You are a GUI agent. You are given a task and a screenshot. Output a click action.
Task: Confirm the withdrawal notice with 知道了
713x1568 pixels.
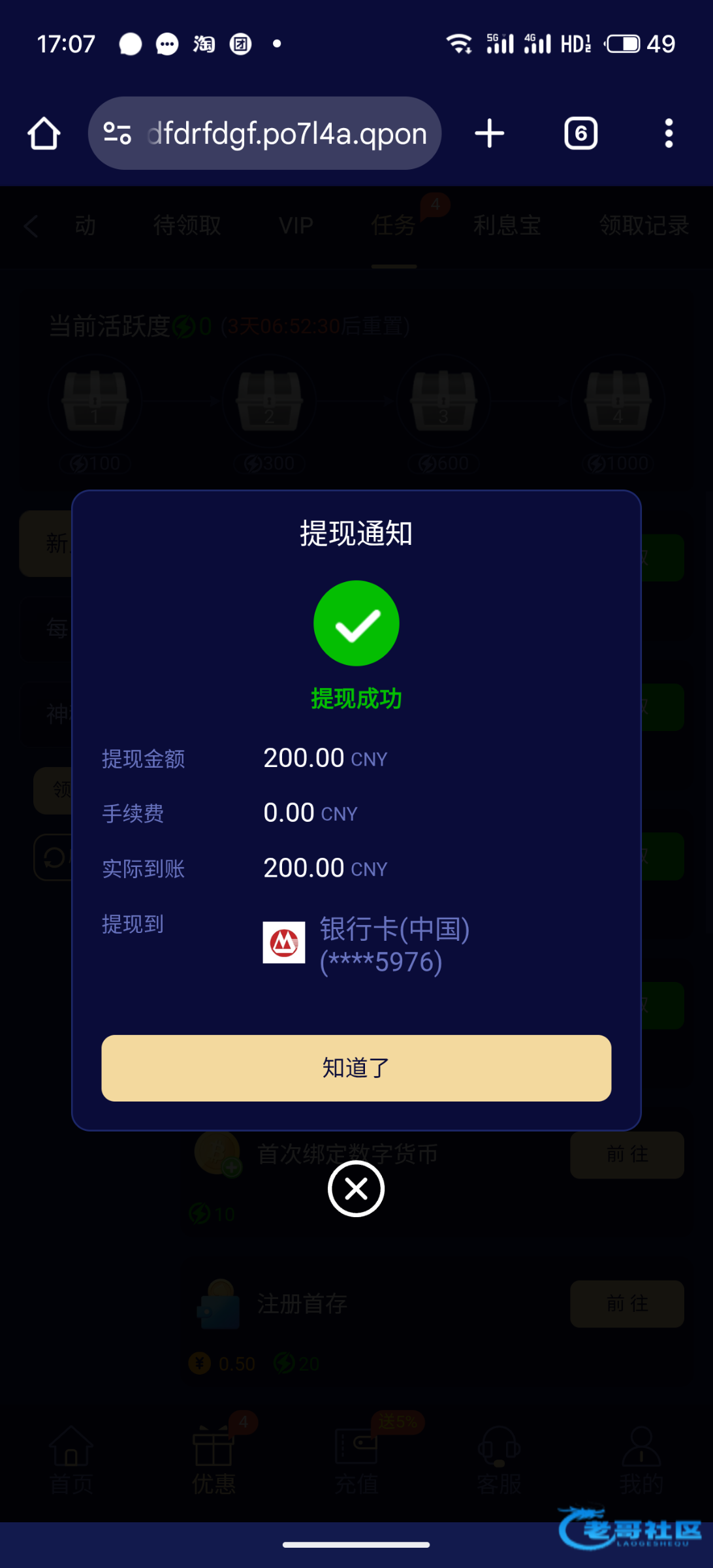356,1068
